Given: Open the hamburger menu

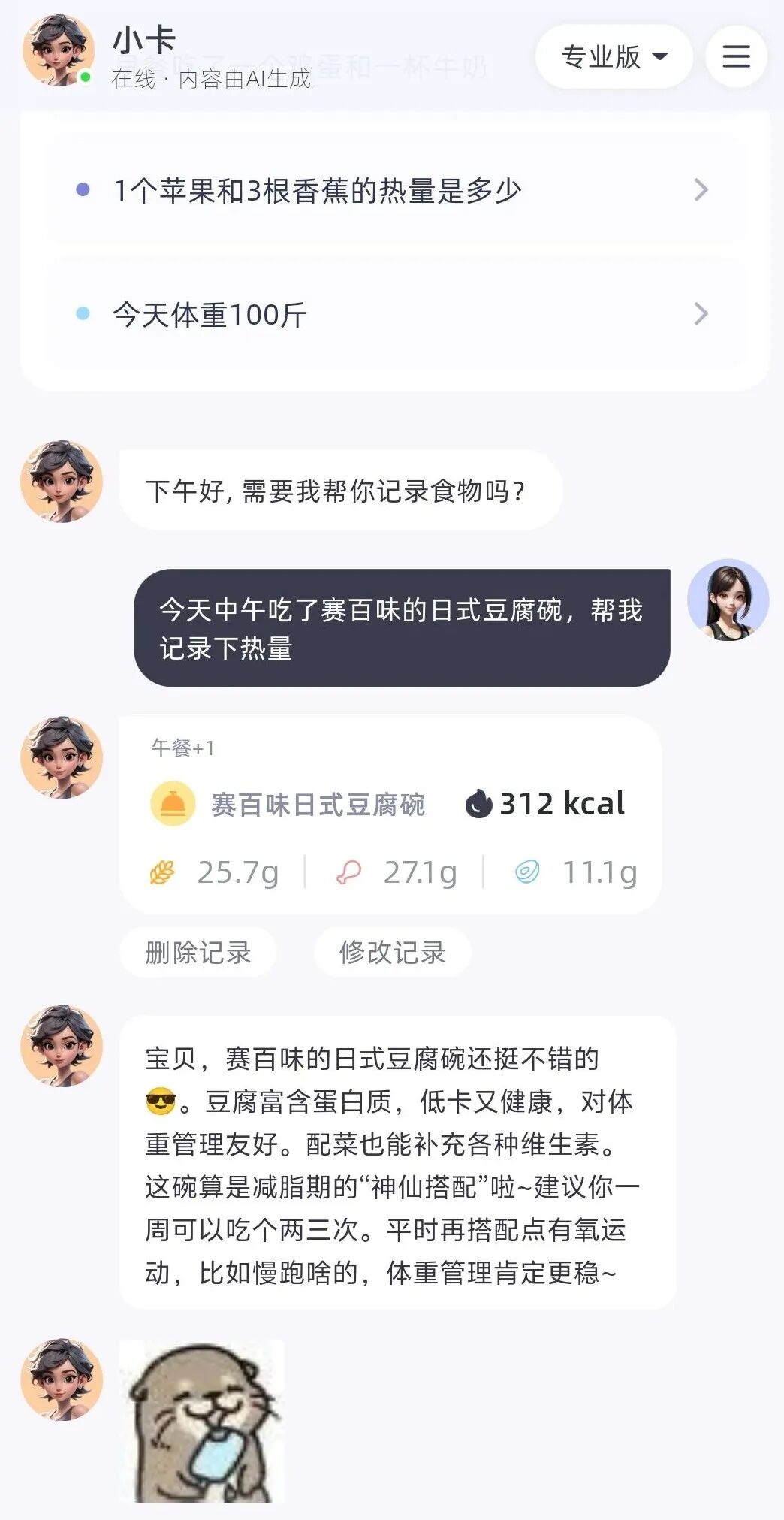Looking at the screenshot, I should tap(736, 57).
